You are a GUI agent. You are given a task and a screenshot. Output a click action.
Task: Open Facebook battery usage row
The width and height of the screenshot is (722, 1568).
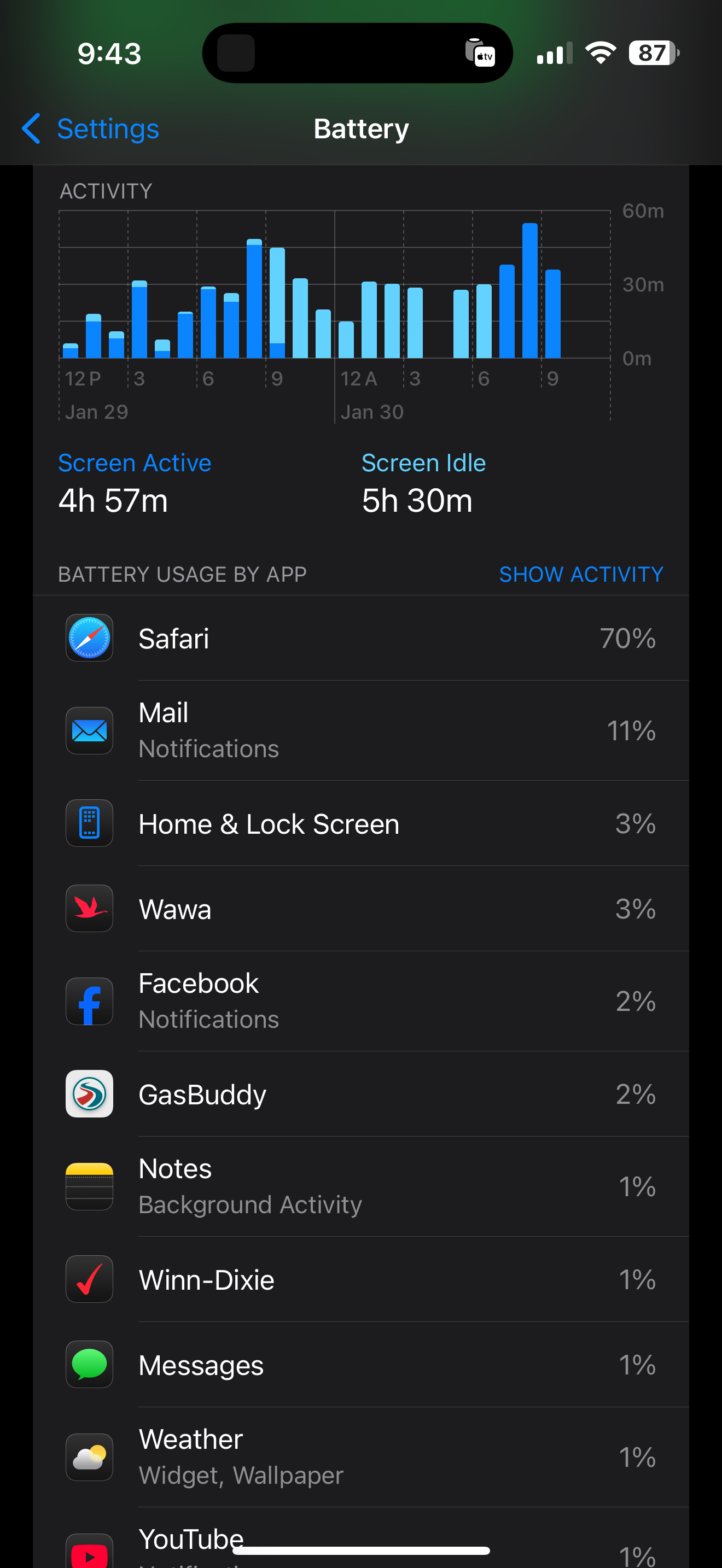click(x=360, y=1001)
